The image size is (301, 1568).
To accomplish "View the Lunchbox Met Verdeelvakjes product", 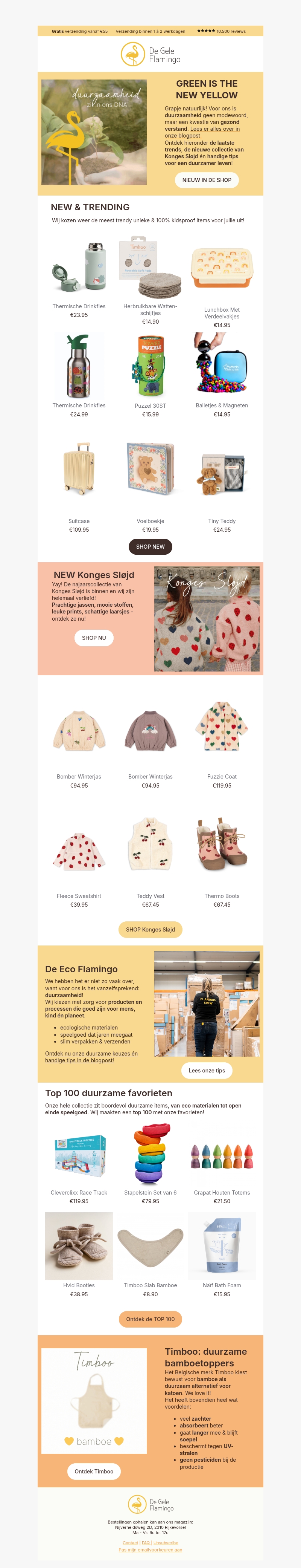I will point(222,268).
